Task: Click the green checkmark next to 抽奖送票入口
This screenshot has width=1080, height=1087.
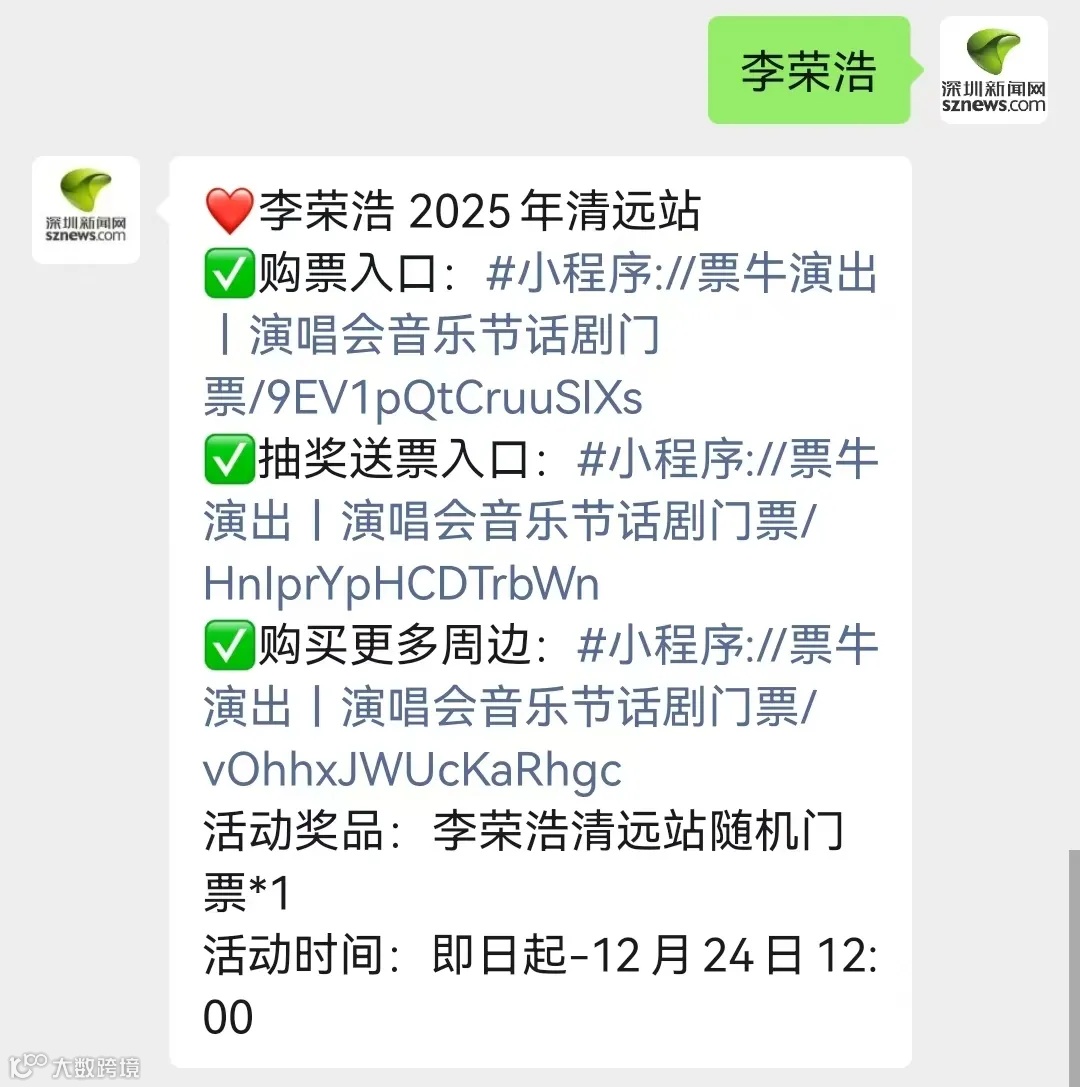Action: [x=229, y=459]
